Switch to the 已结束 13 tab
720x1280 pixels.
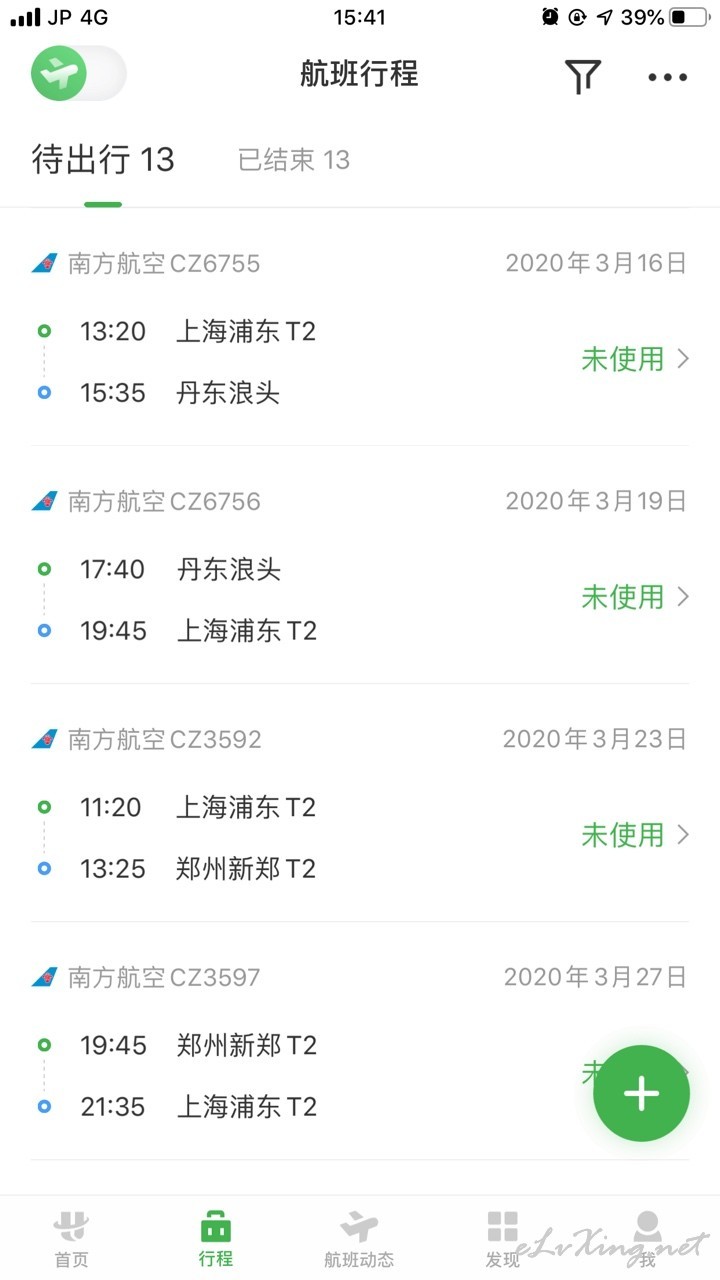click(x=294, y=160)
